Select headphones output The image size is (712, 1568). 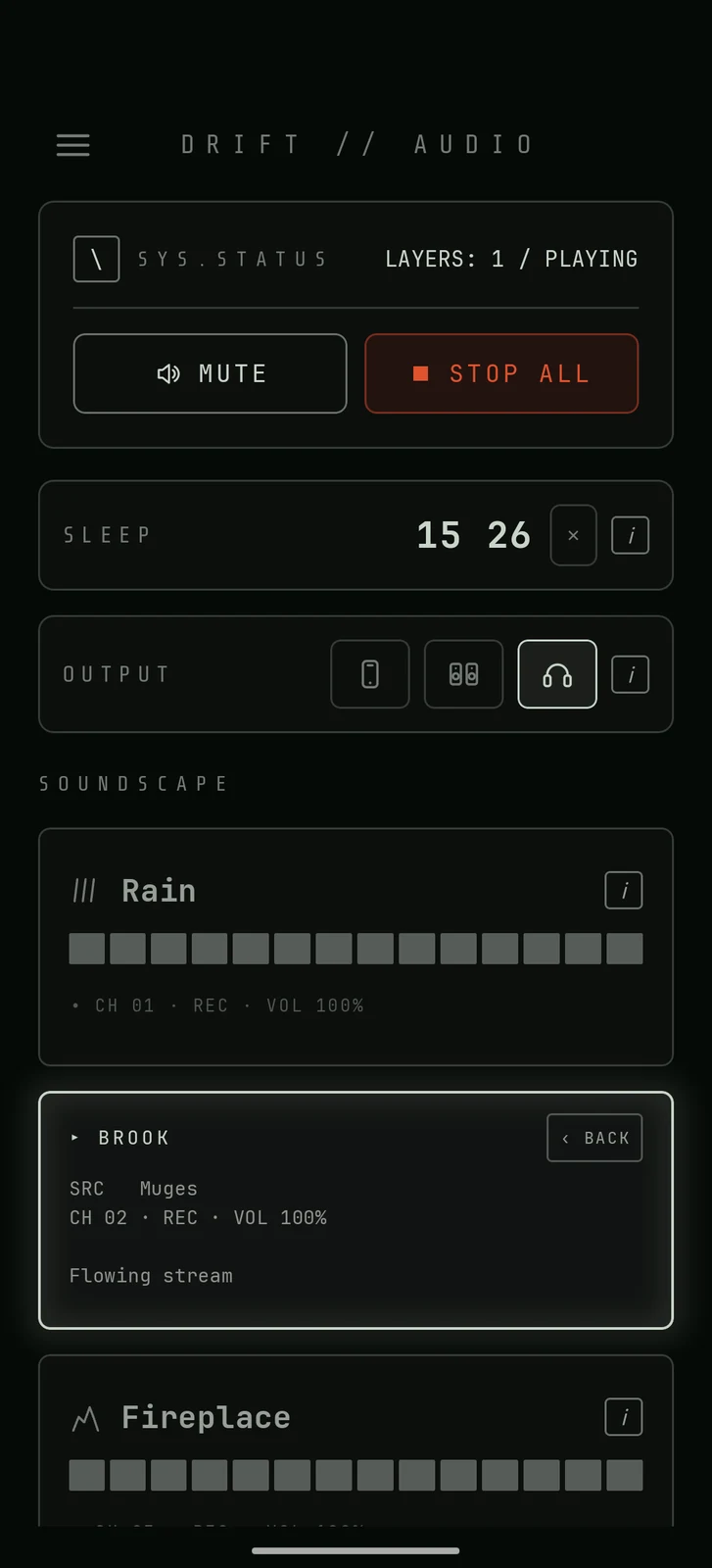[557, 674]
